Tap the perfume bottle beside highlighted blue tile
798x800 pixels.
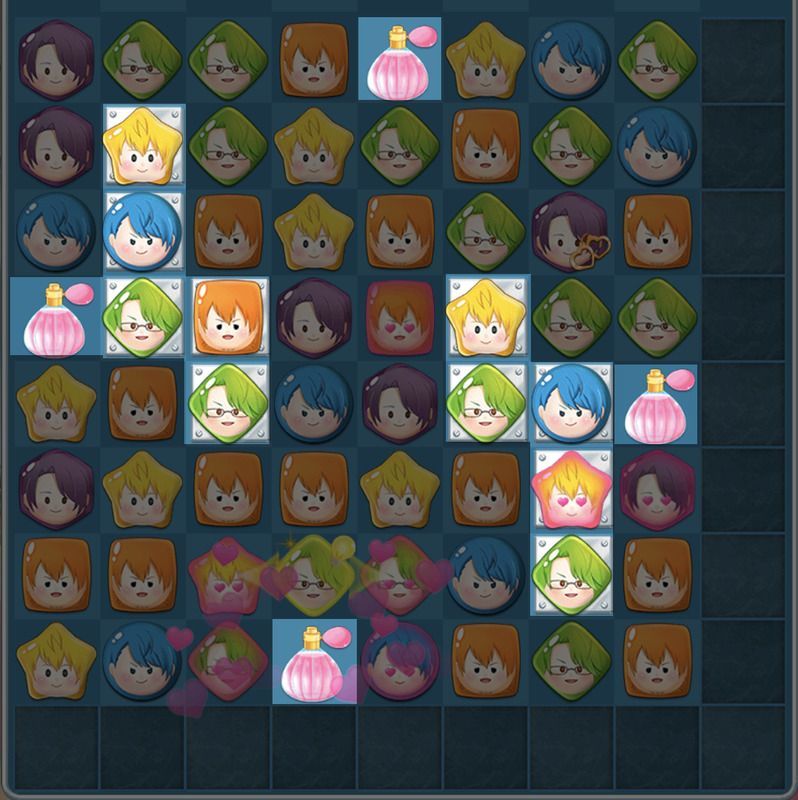656,404
